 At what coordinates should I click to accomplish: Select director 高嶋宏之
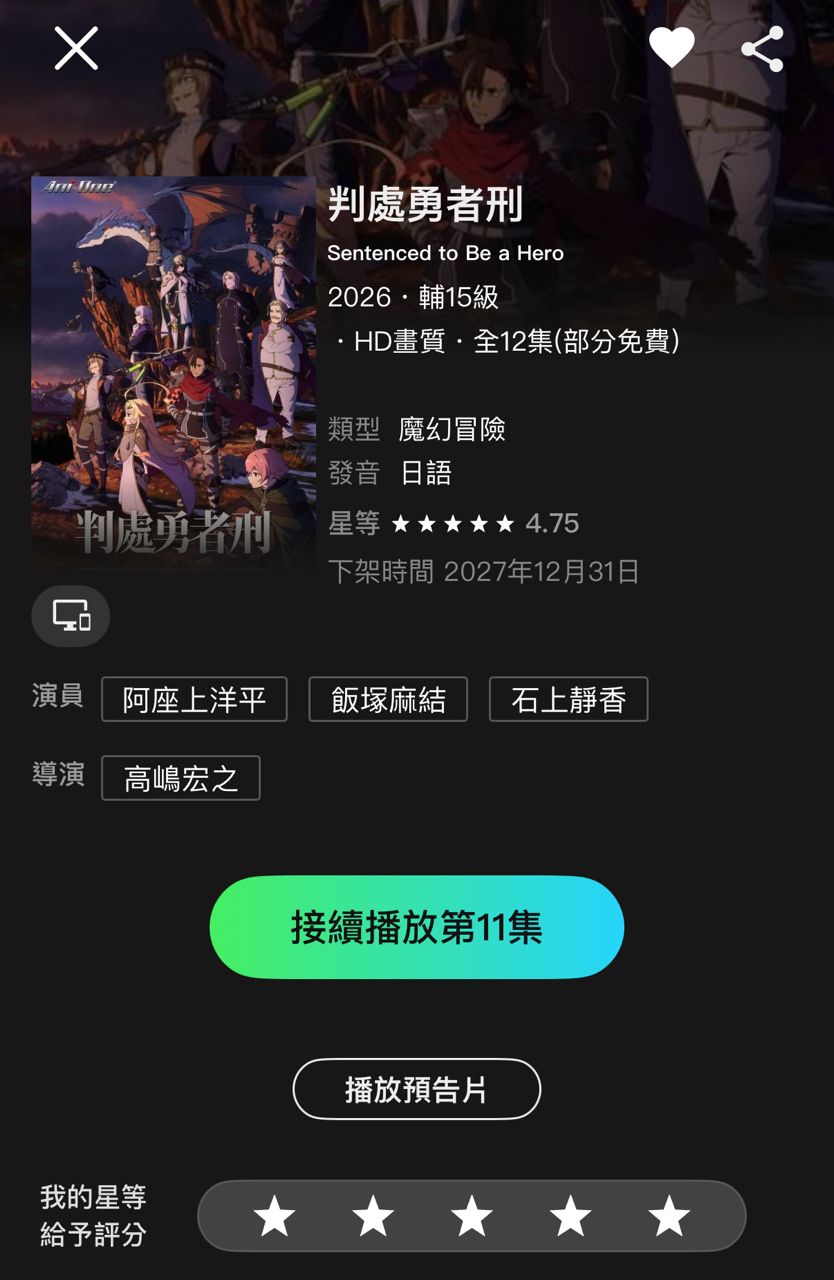181,778
